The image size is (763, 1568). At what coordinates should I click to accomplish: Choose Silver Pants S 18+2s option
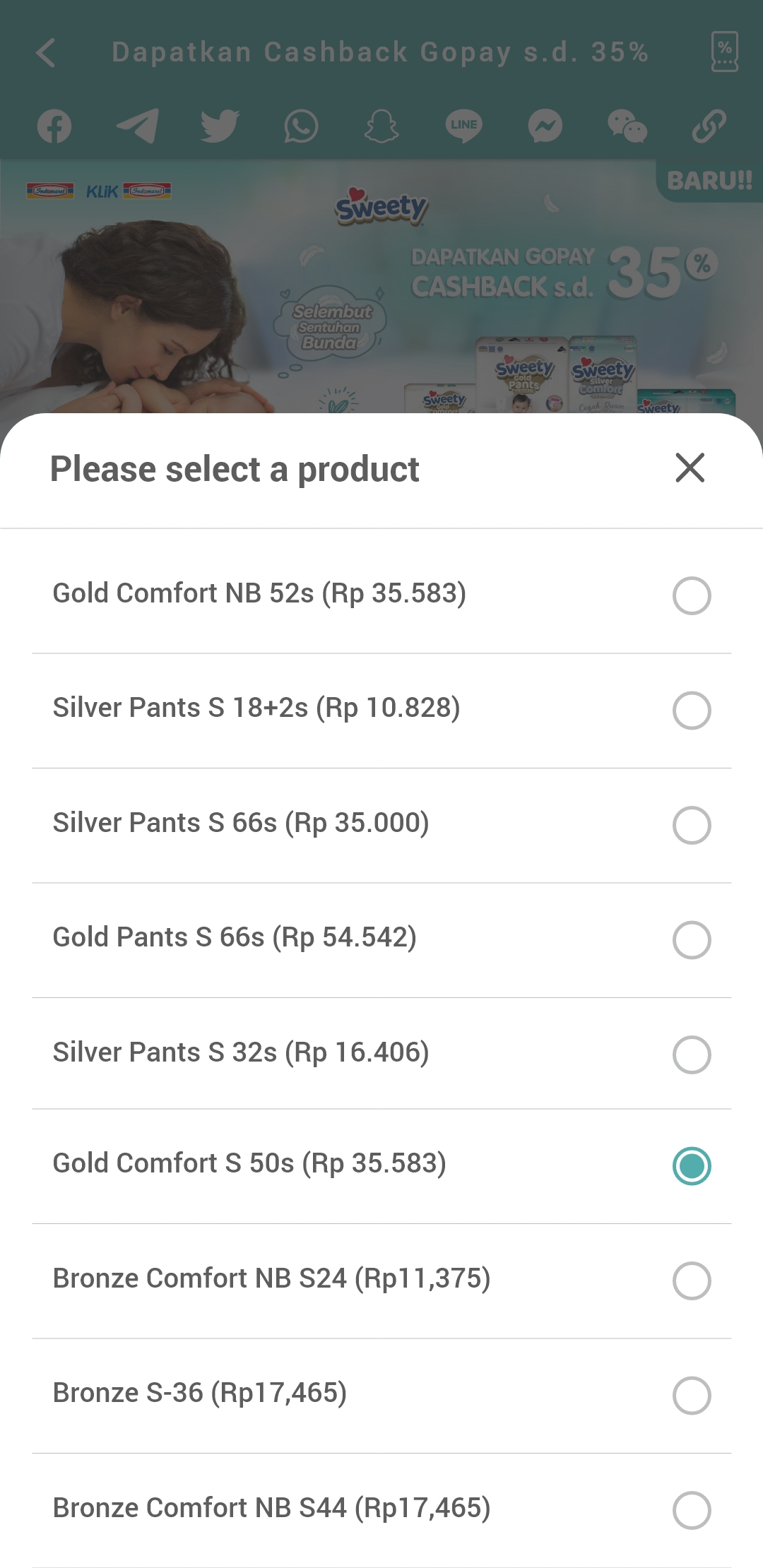pyautogui.click(x=381, y=711)
